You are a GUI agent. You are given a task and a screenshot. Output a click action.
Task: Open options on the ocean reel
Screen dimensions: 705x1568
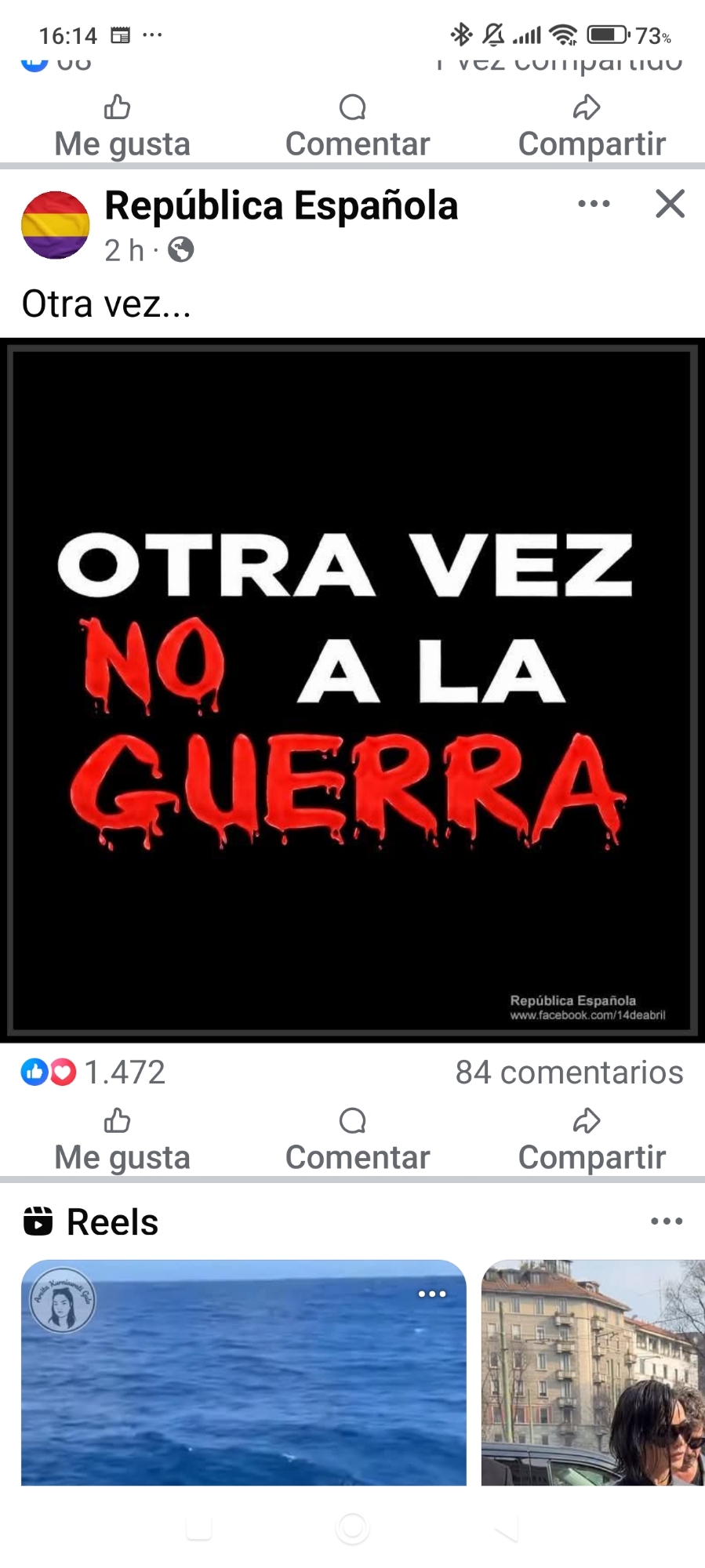point(432,1294)
